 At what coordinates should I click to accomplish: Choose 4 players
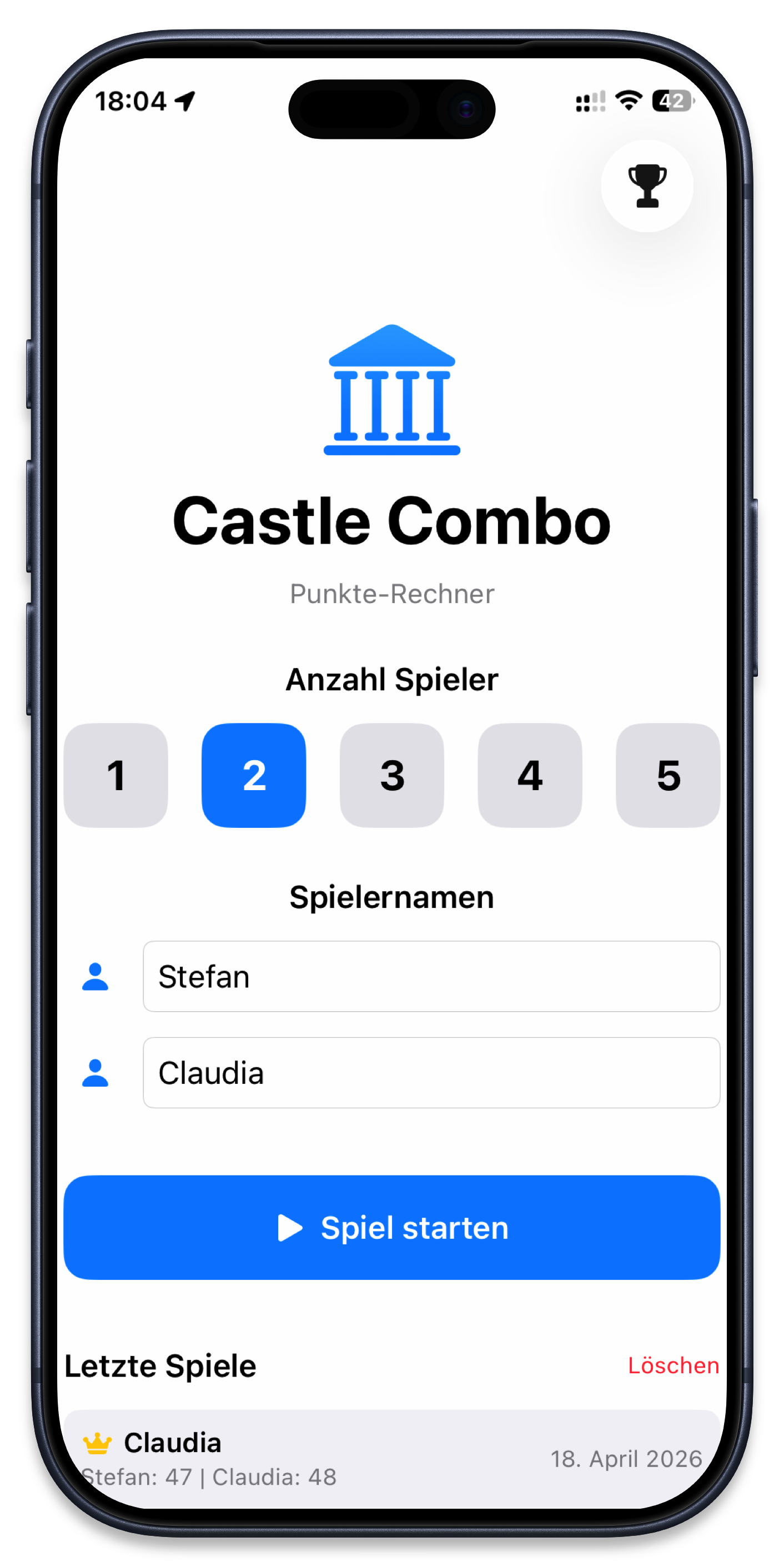[x=530, y=775]
